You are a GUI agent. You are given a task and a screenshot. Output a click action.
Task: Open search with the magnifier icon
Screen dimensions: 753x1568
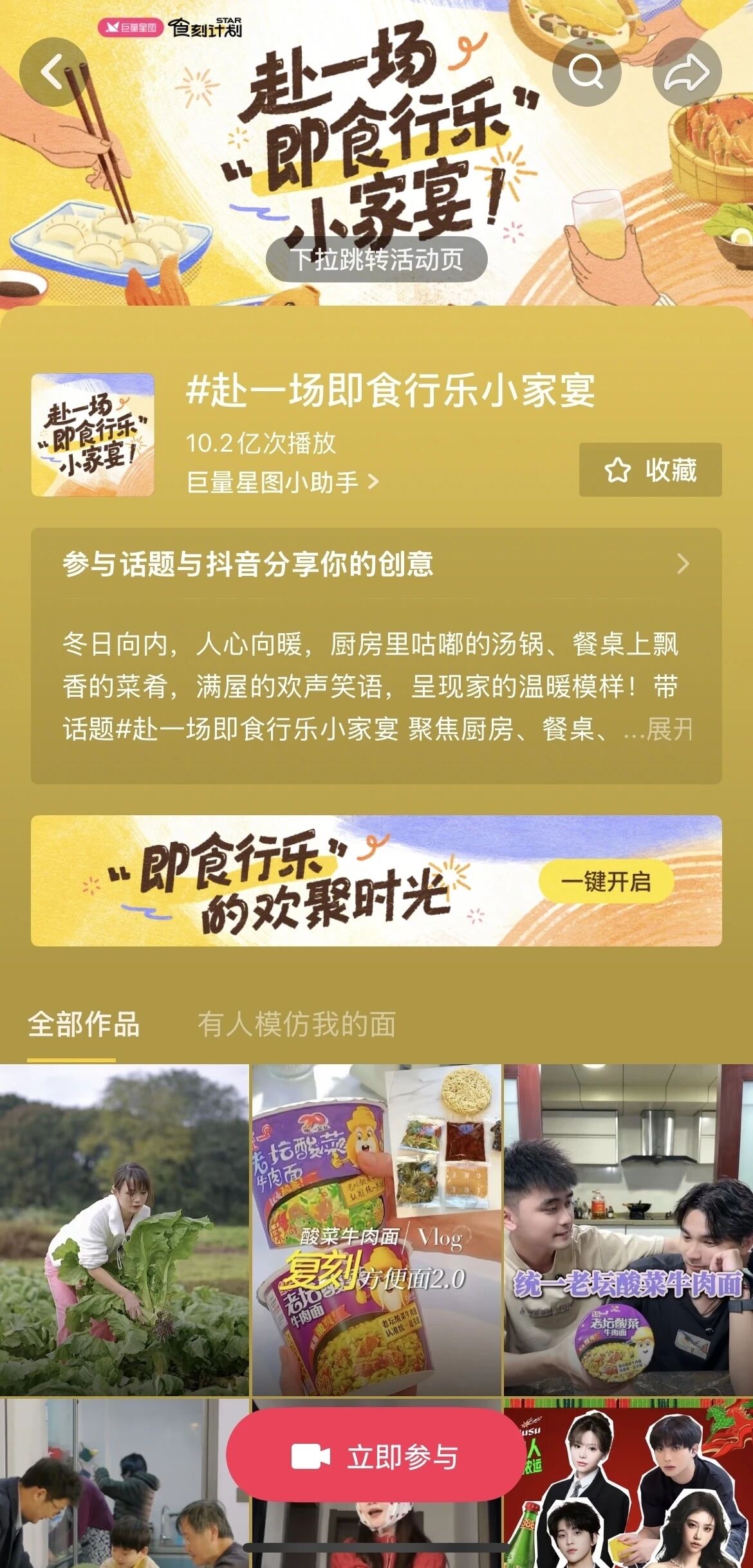(x=586, y=72)
